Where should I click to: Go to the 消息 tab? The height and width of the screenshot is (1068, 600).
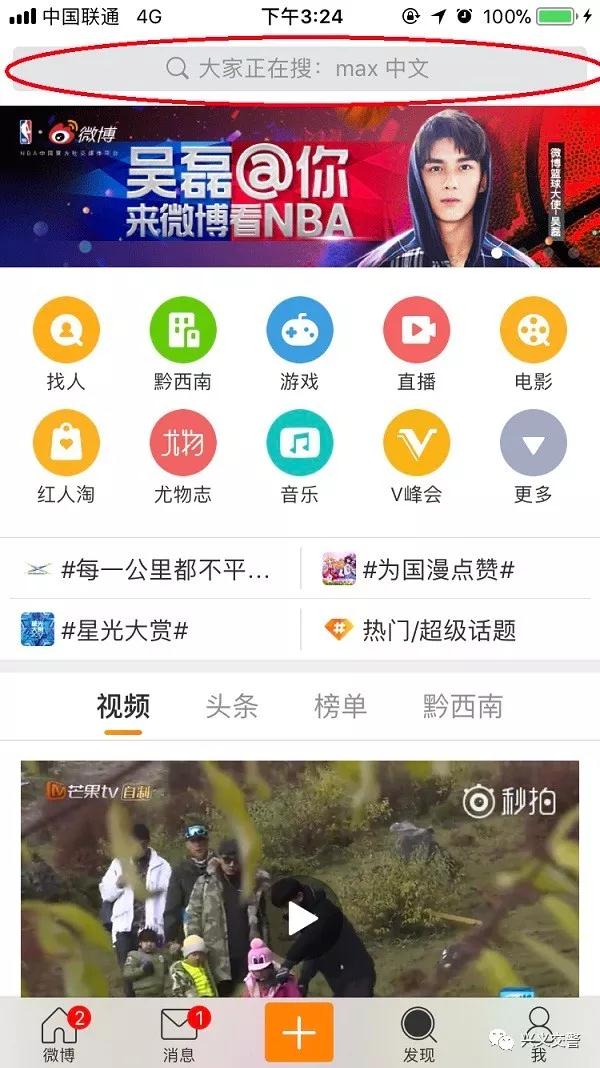[179, 1034]
